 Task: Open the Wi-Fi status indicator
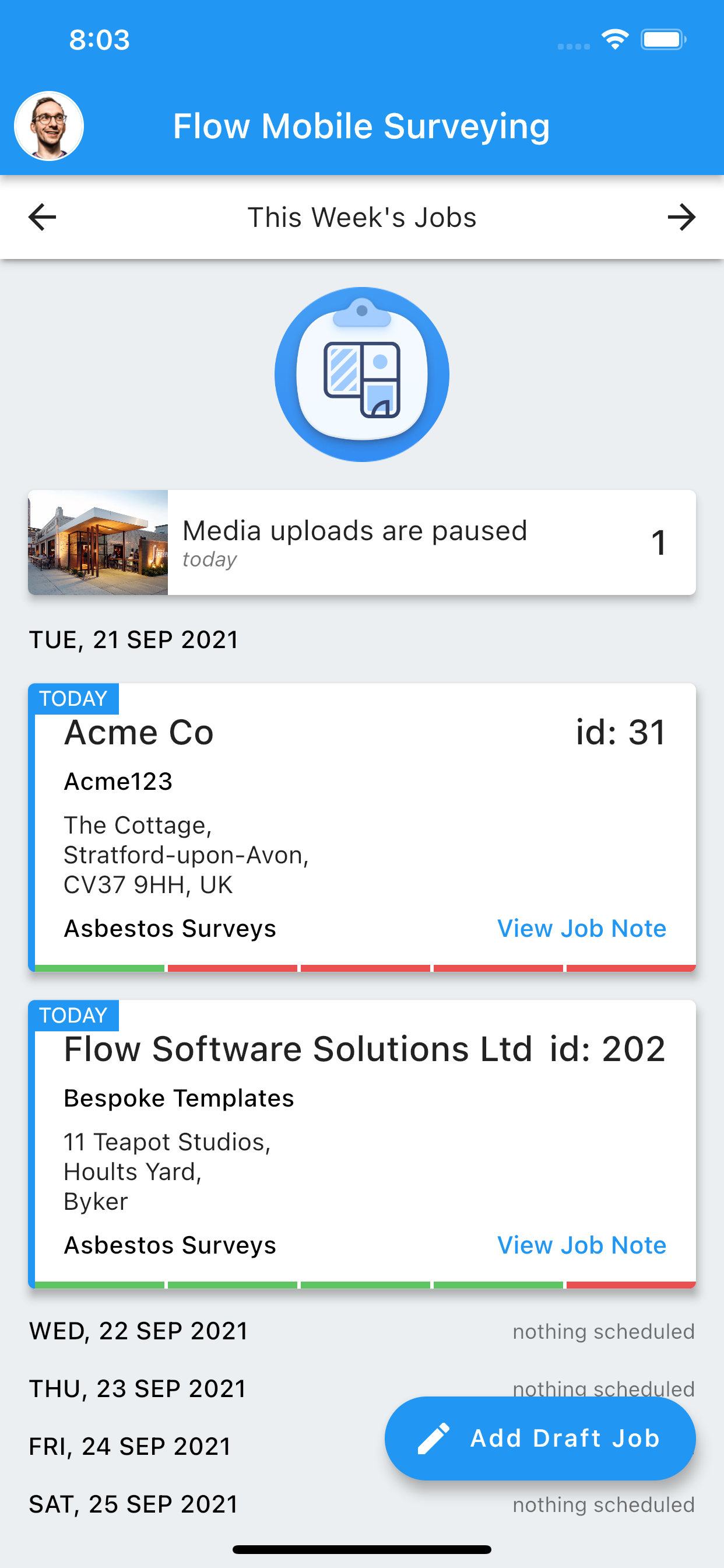click(x=614, y=39)
